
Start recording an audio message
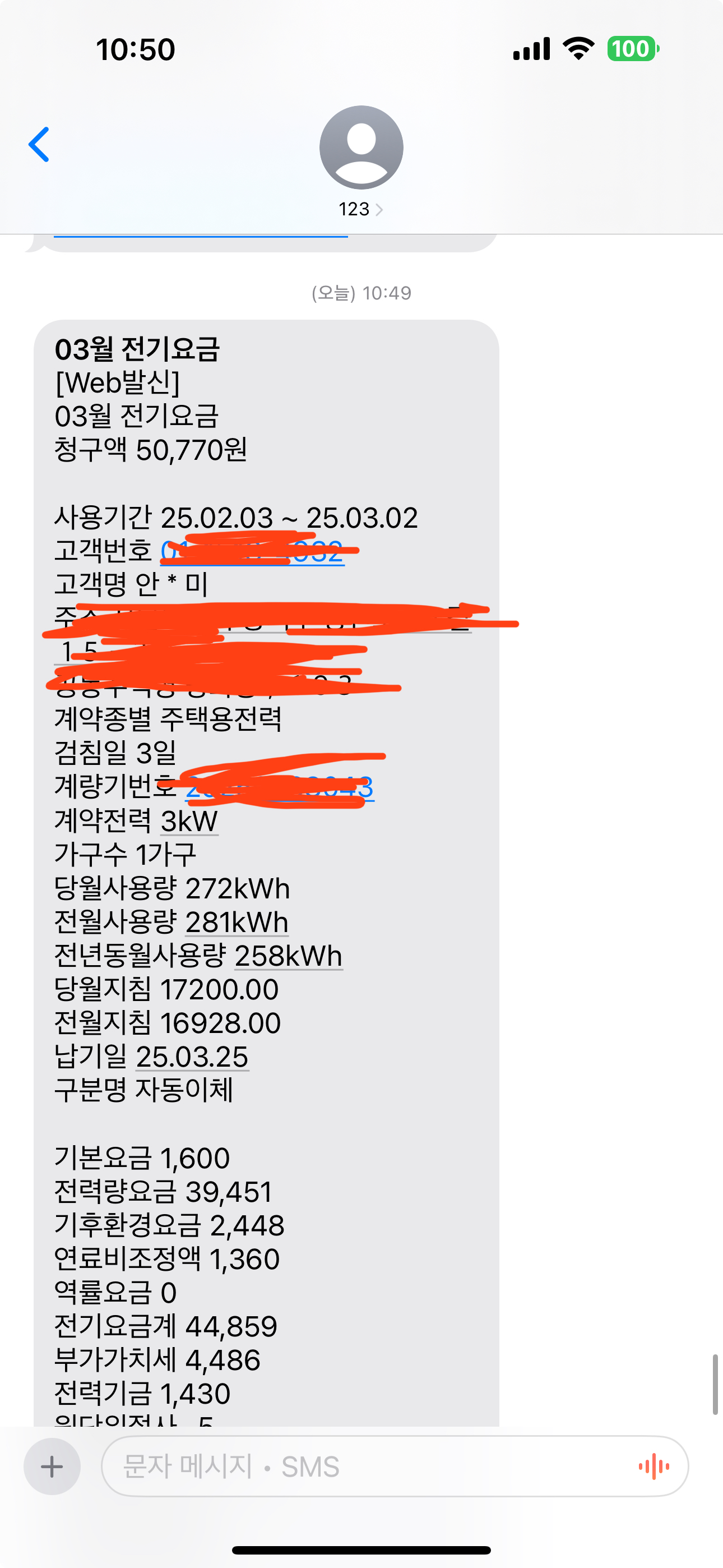point(654,1466)
